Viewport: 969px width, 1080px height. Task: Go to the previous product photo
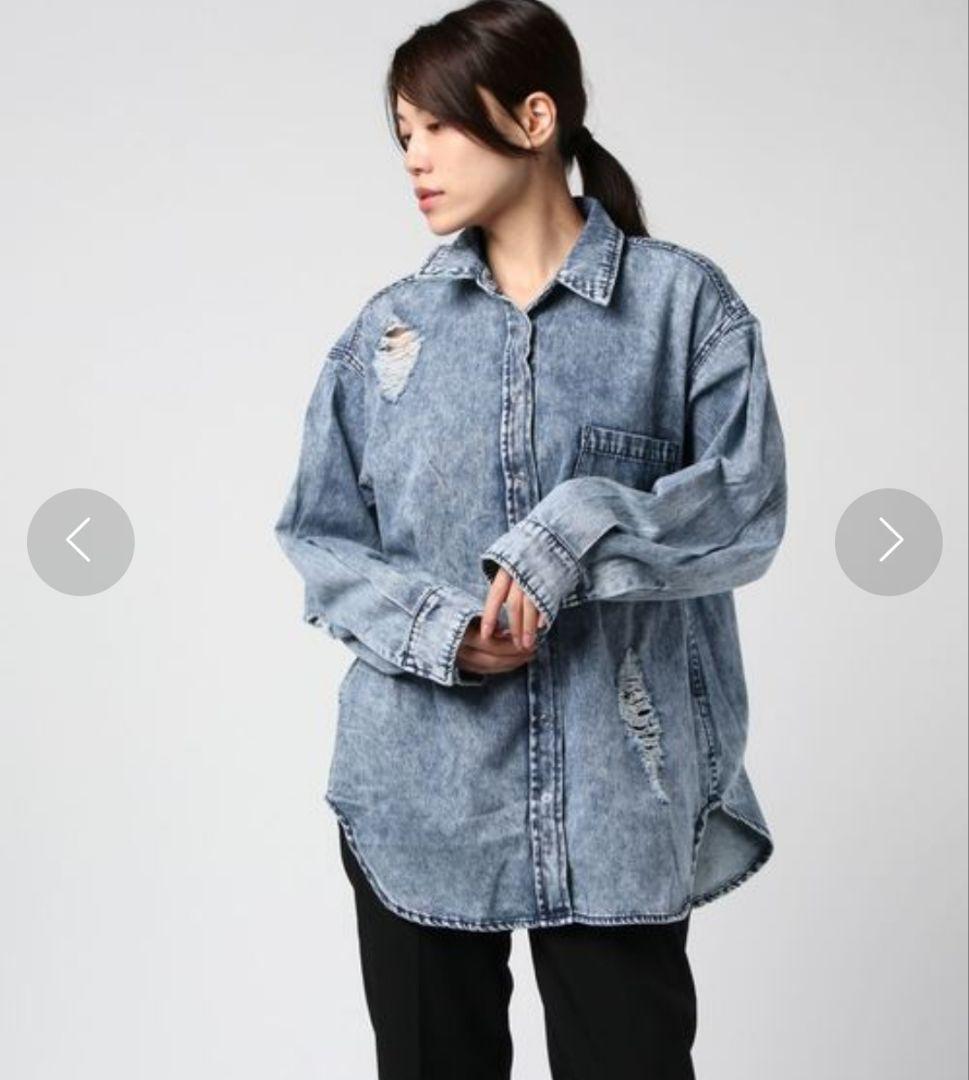81,541
